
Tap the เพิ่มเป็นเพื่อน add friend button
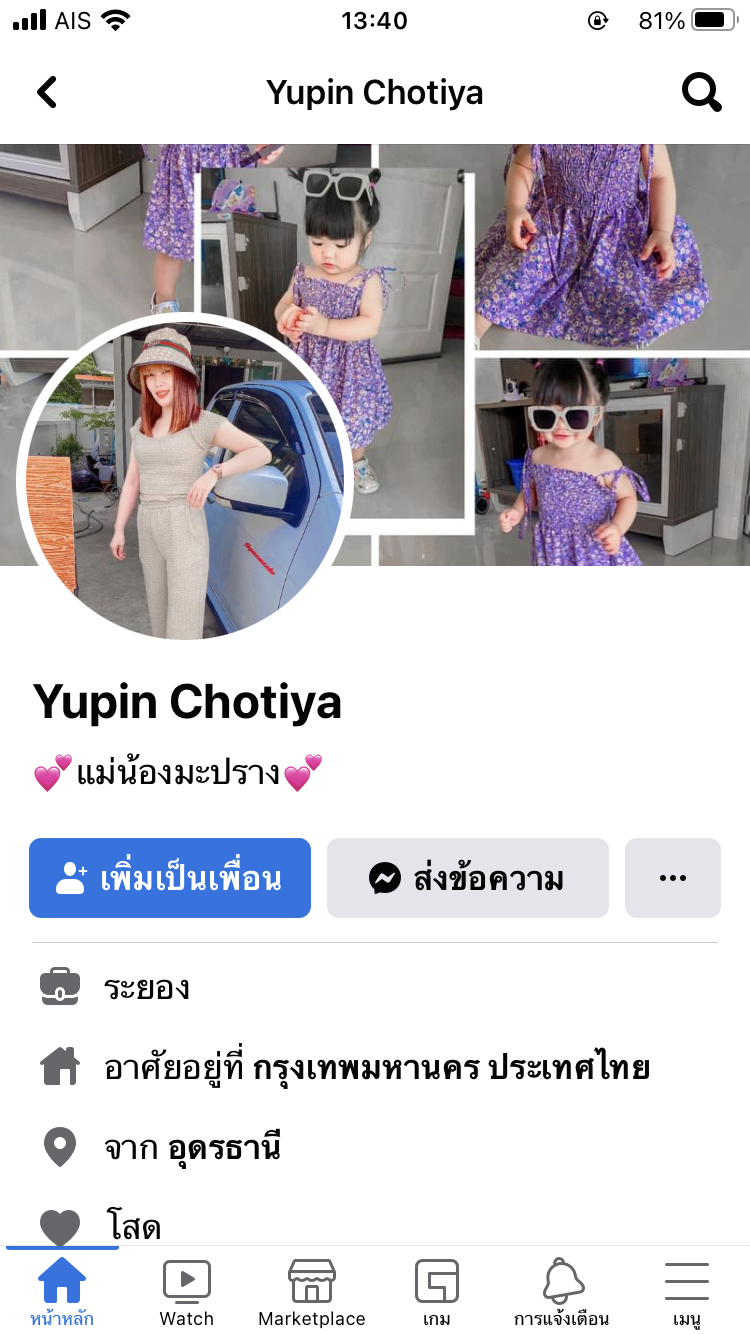click(170, 878)
